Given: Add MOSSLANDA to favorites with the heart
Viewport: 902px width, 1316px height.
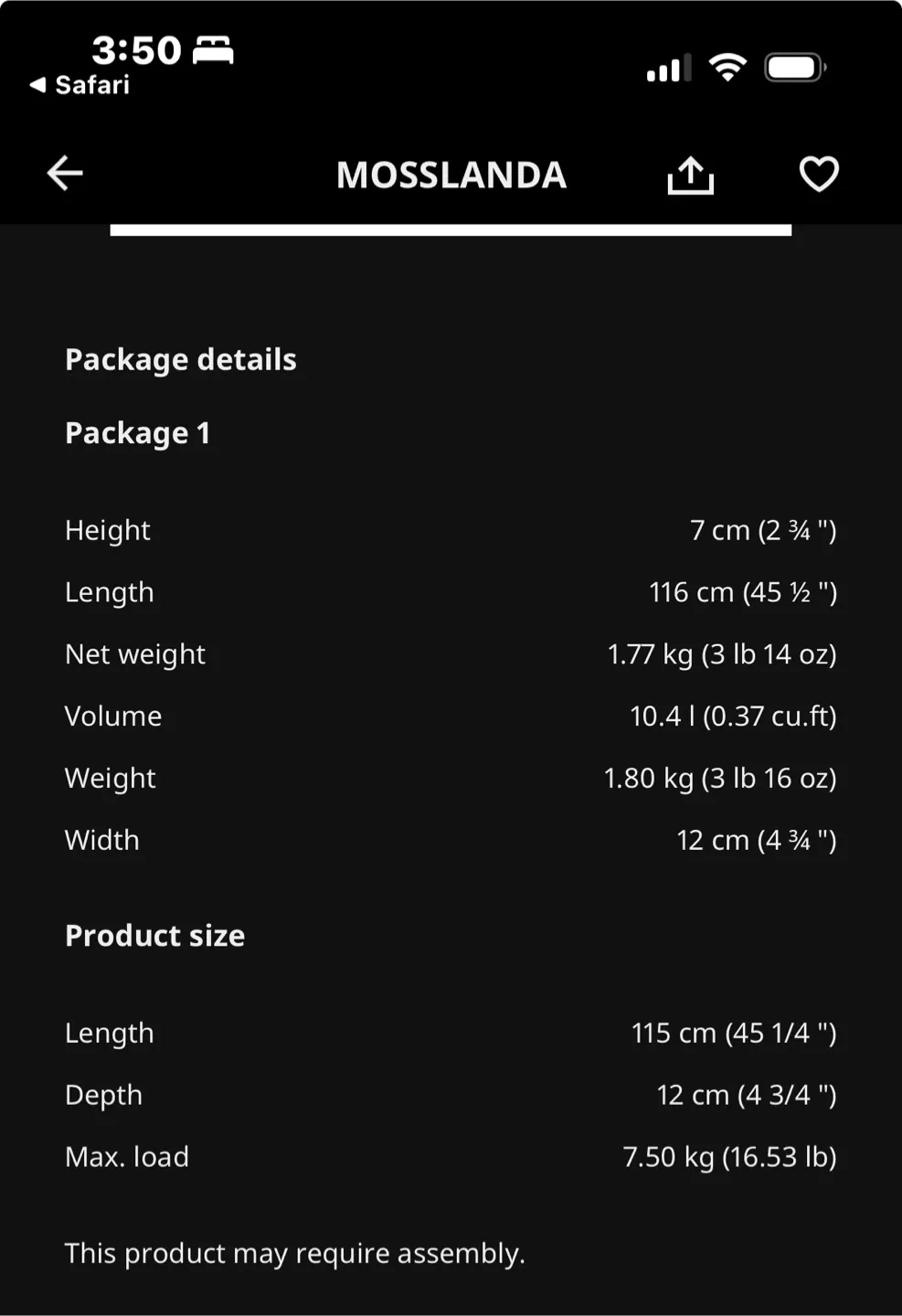Looking at the screenshot, I should tap(818, 174).
